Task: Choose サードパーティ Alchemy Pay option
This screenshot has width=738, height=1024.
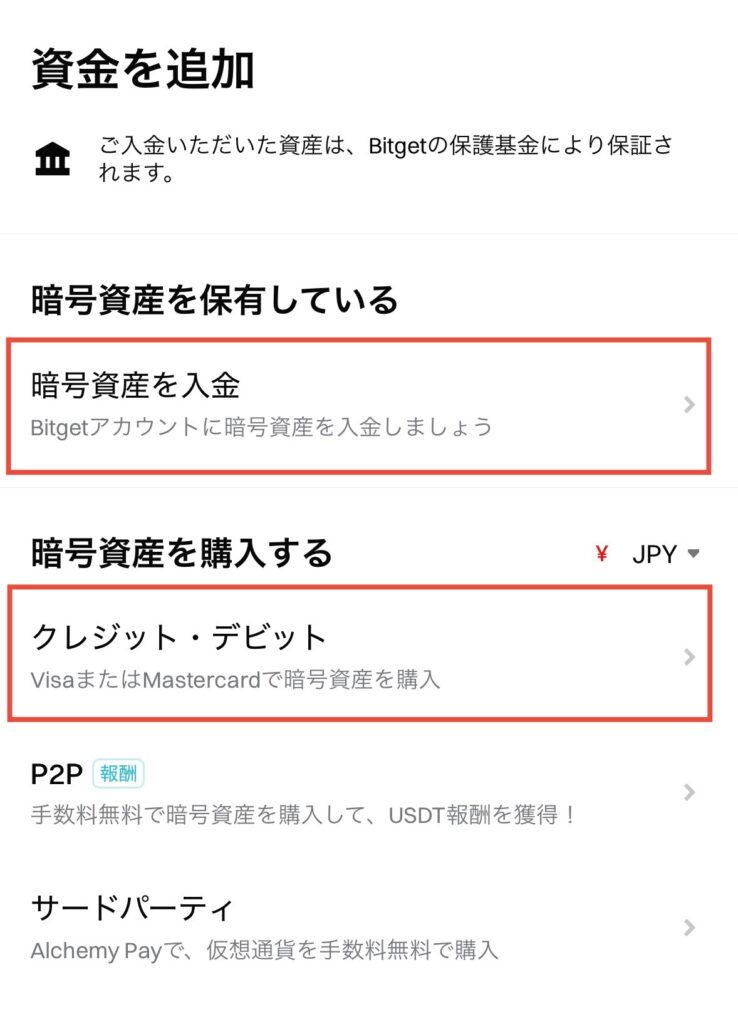Action: pos(360,928)
